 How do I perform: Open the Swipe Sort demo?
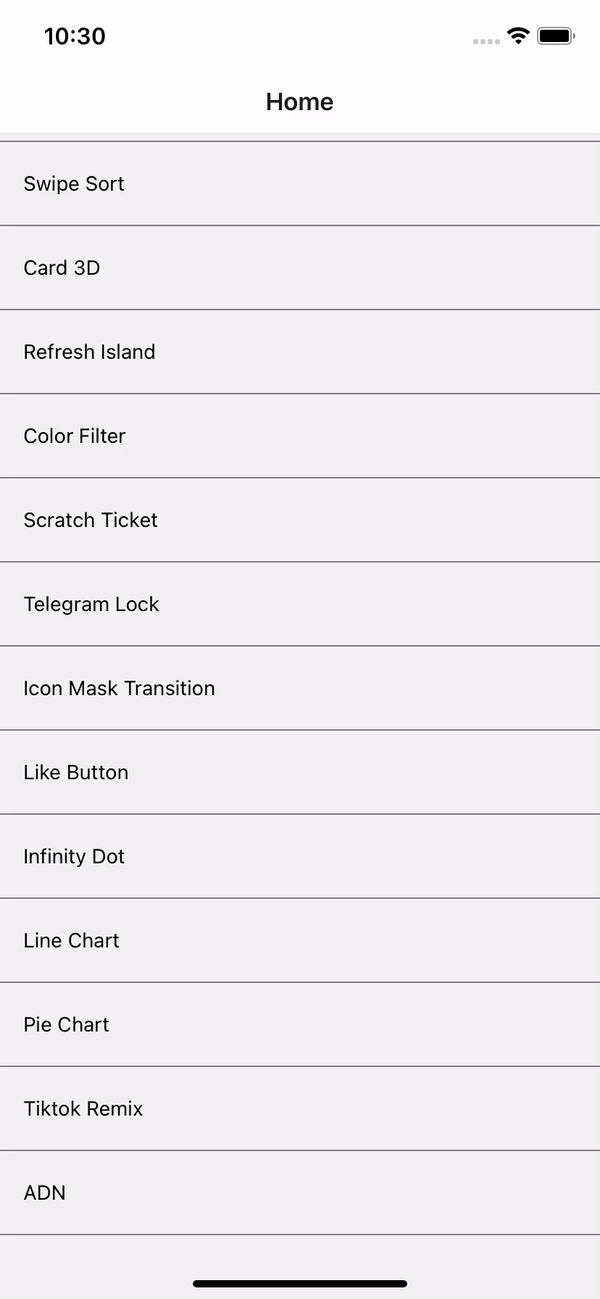pos(74,184)
